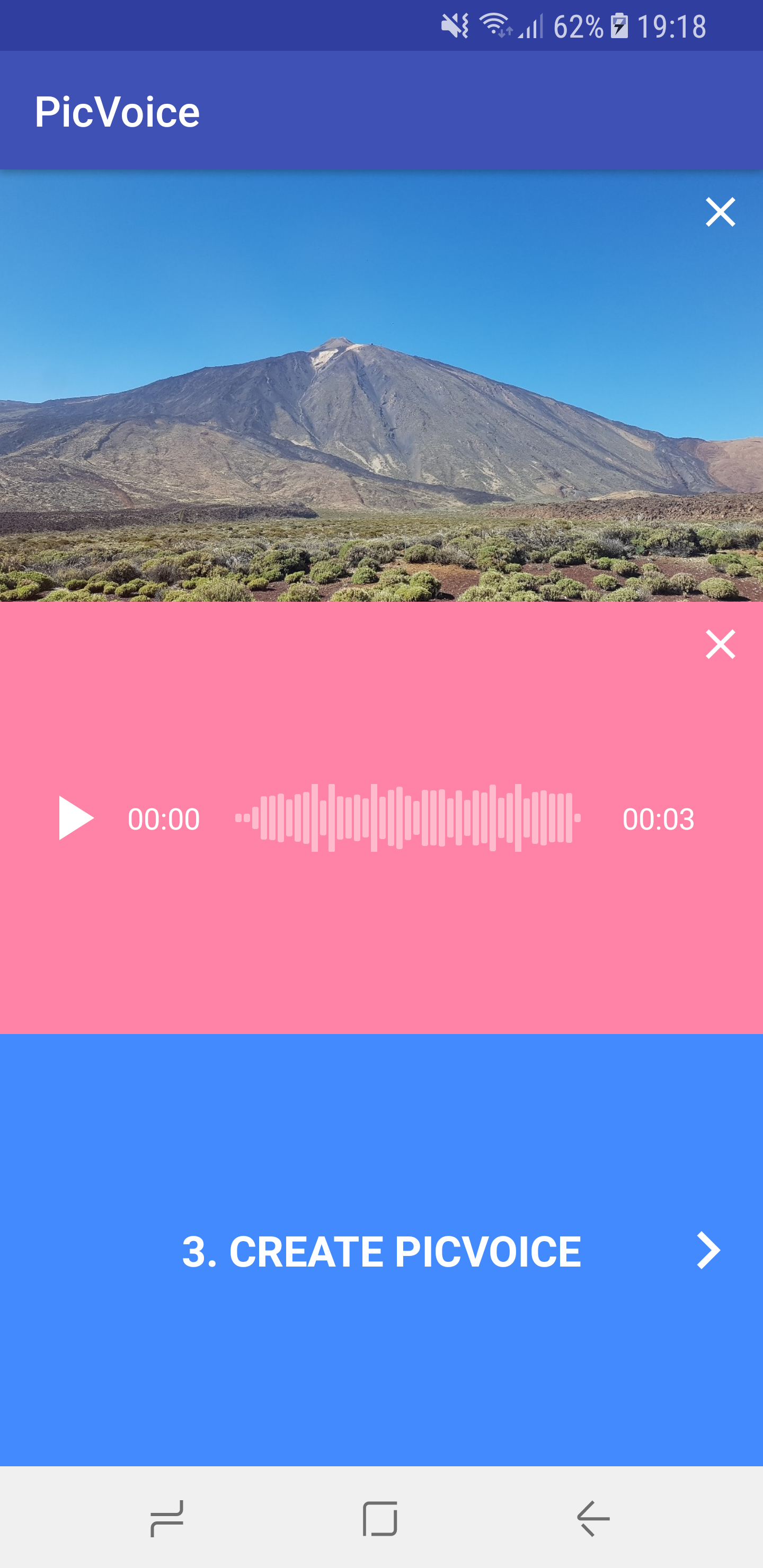Click the waveform to seek in audio
763x1568 pixels.
408,818
